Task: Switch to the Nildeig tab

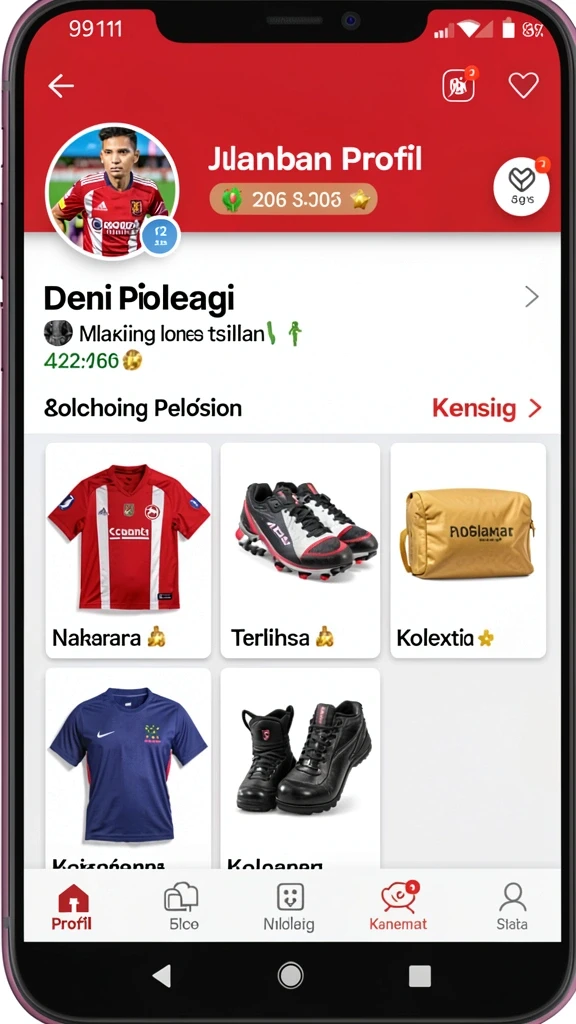Action: pyautogui.click(x=289, y=906)
